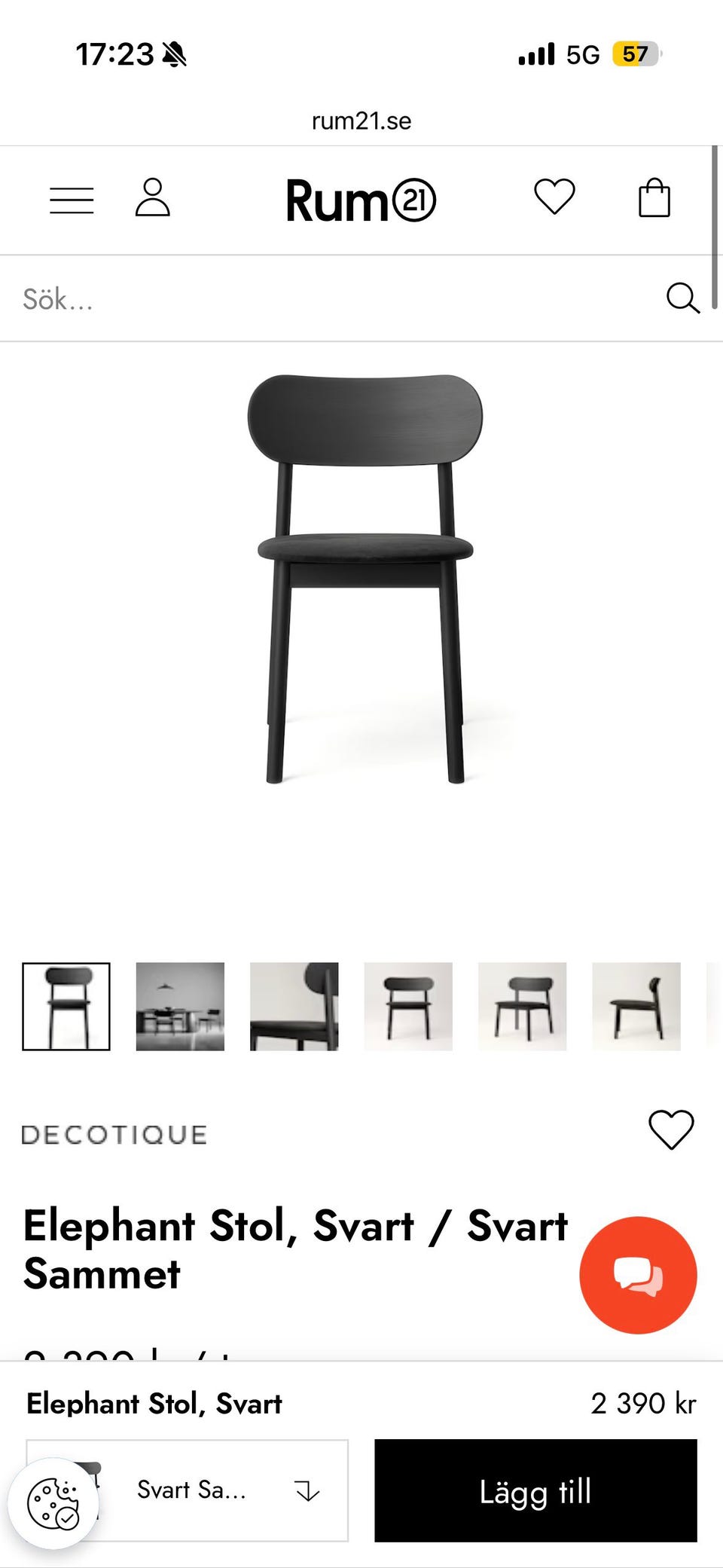This screenshot has height=1568, width=723.
Task: Open the chat support bubble
Action: pos(637,1274)
